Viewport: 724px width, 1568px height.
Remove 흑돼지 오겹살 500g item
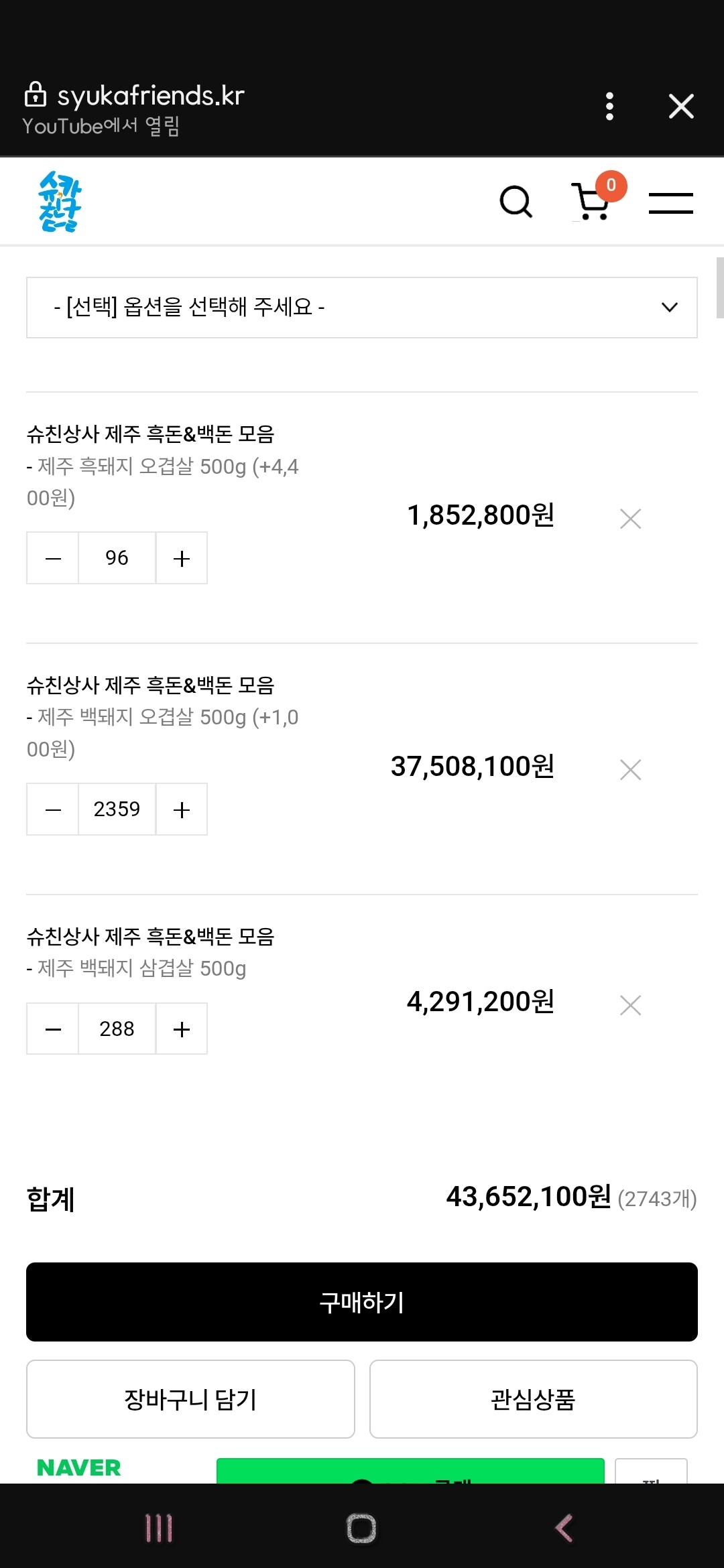[x=630, y=519]
